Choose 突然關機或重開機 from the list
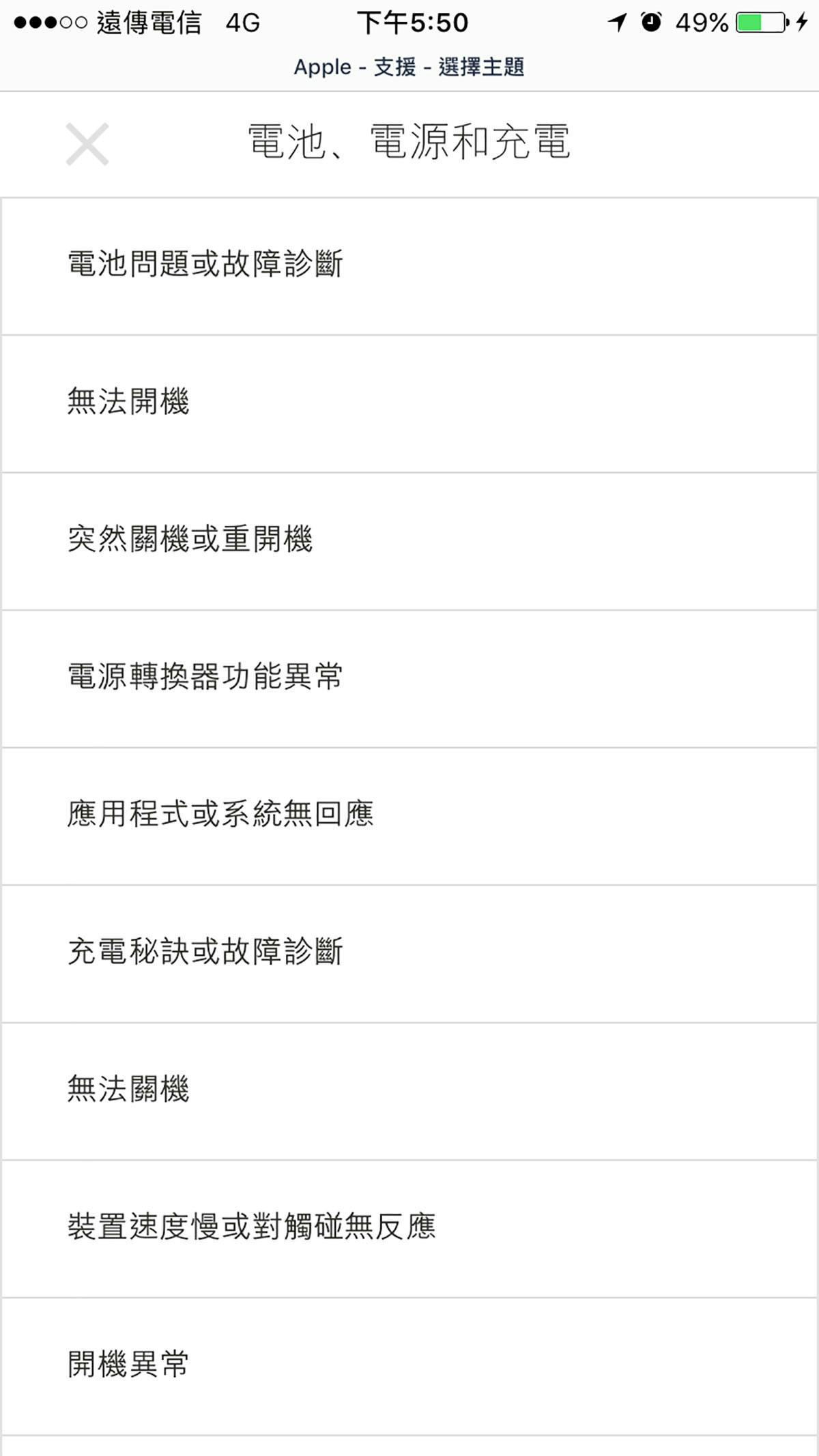This screenshot has width=819, height=1456. pos(190,540)
